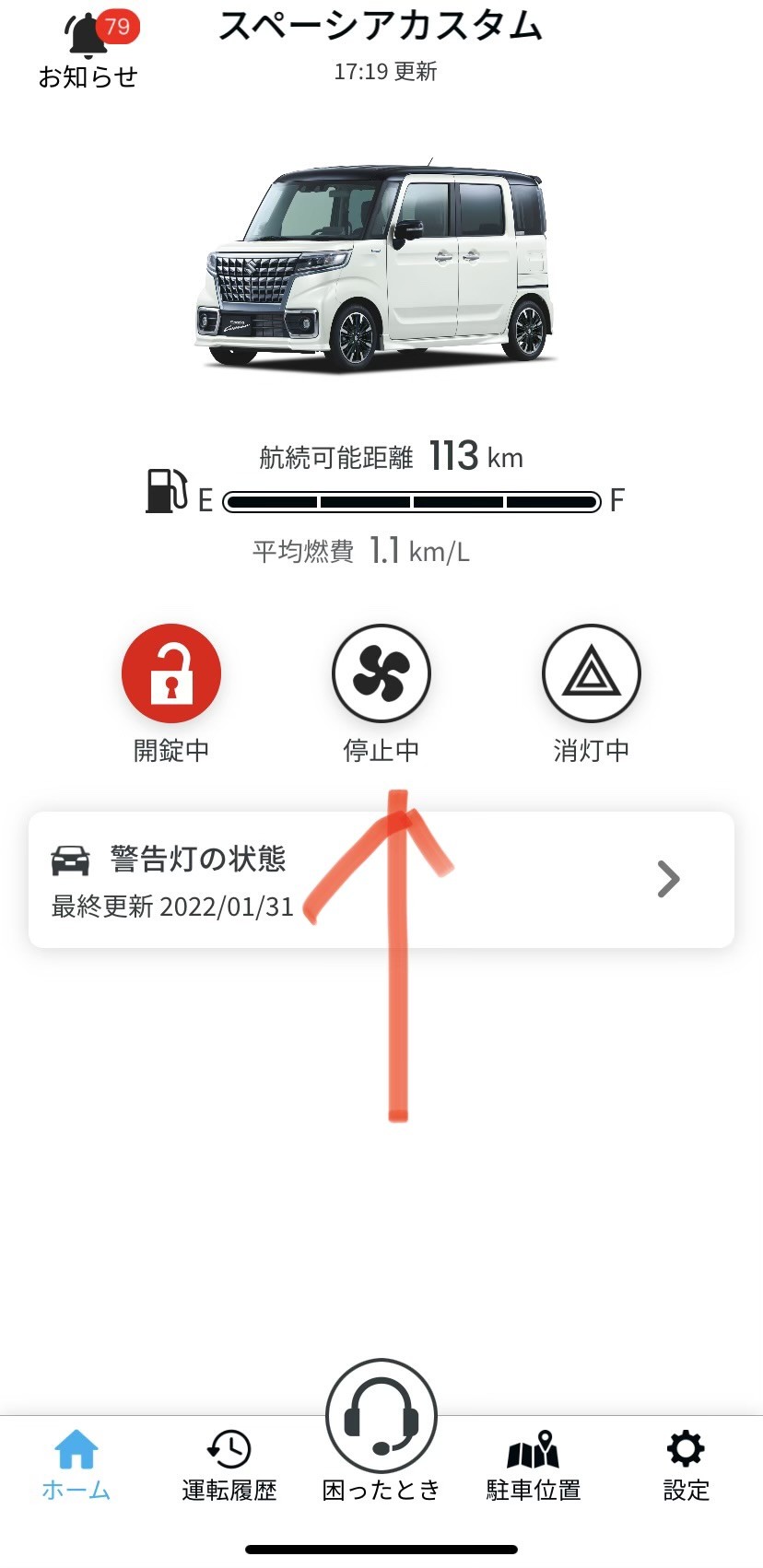Screen dimensions: 763x1568
Task: Open the 警告灯の状態 card
Action: coord(381,880)
